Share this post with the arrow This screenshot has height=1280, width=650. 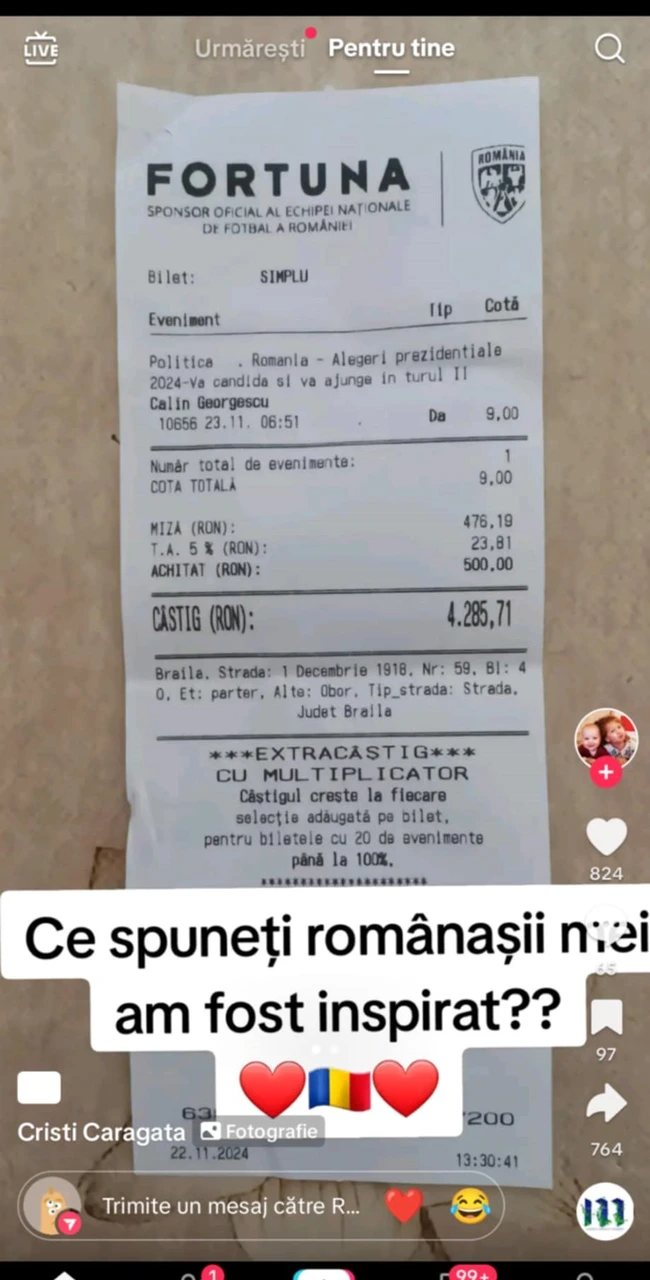tap(606, 1104)
